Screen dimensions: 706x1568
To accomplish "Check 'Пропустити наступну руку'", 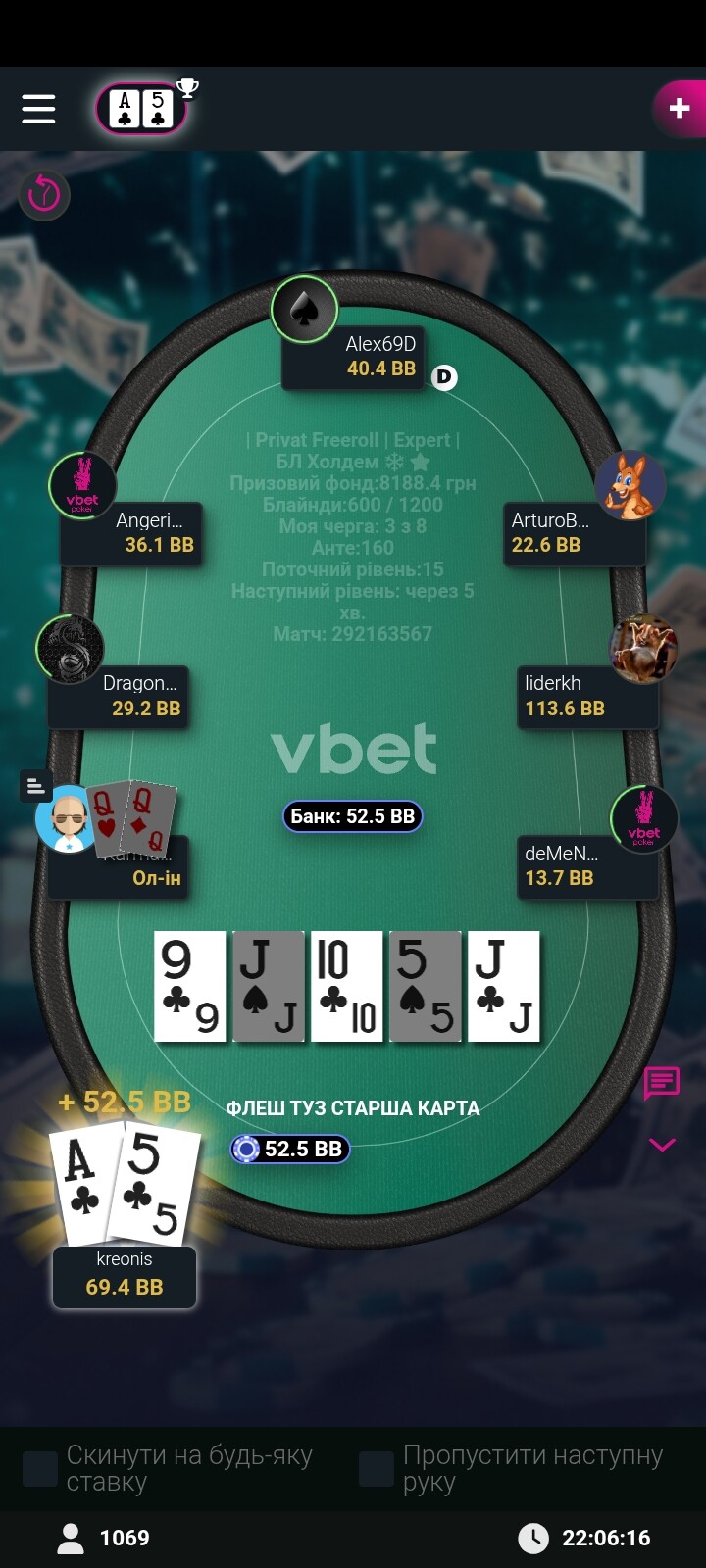I will [377, 1469].
